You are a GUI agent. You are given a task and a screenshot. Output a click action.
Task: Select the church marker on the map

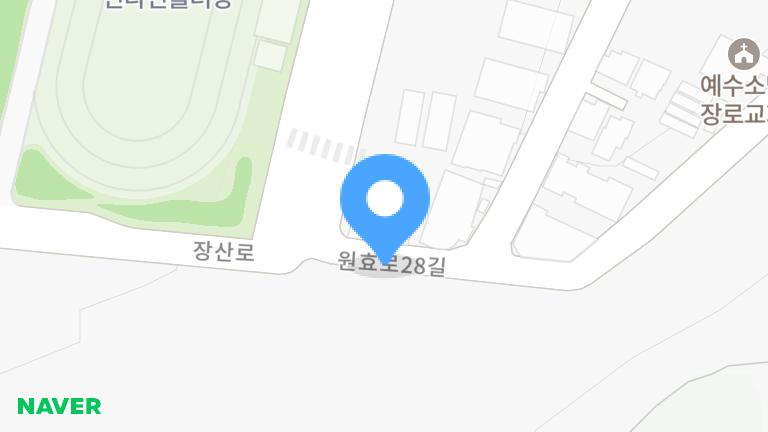pos(743,52)
